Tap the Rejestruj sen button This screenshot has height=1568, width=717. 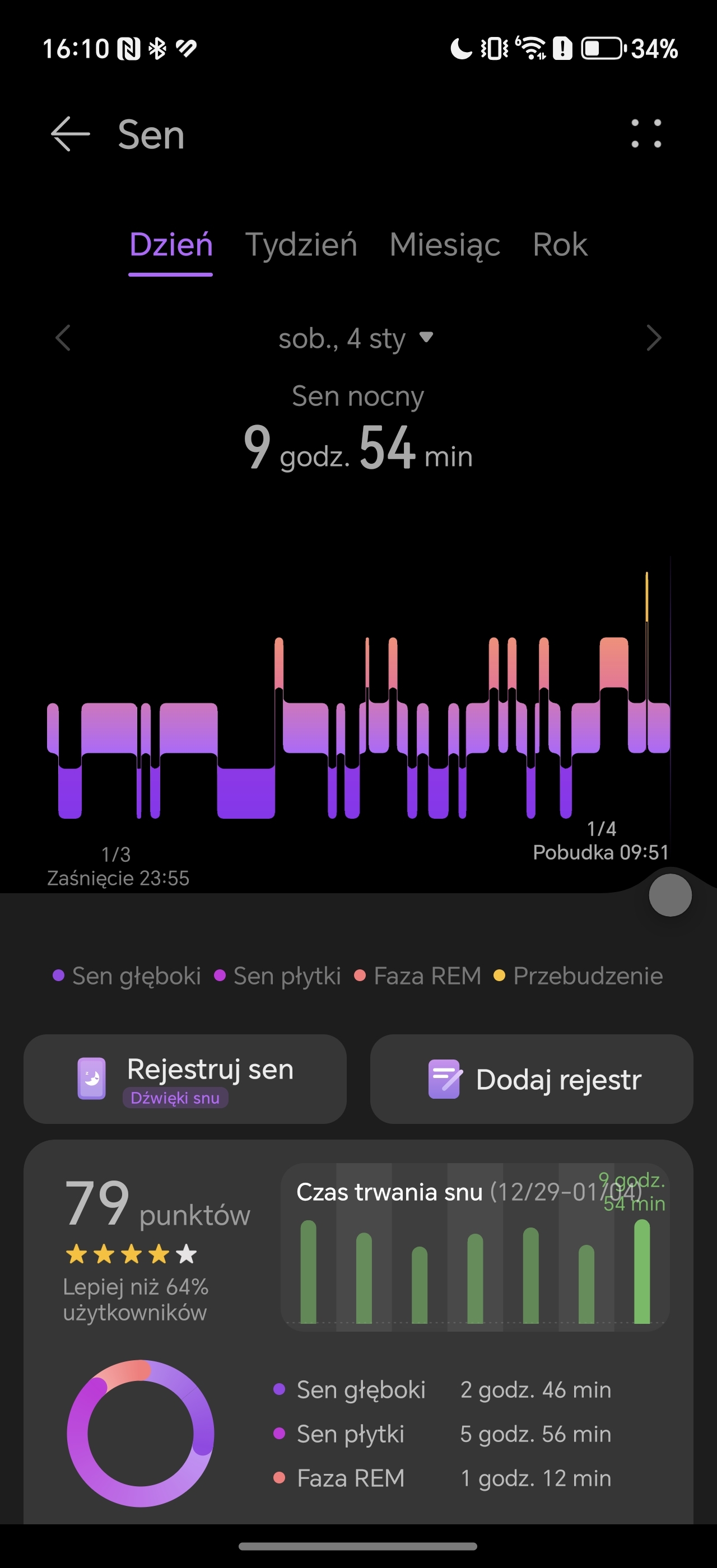click(185, 1079)
